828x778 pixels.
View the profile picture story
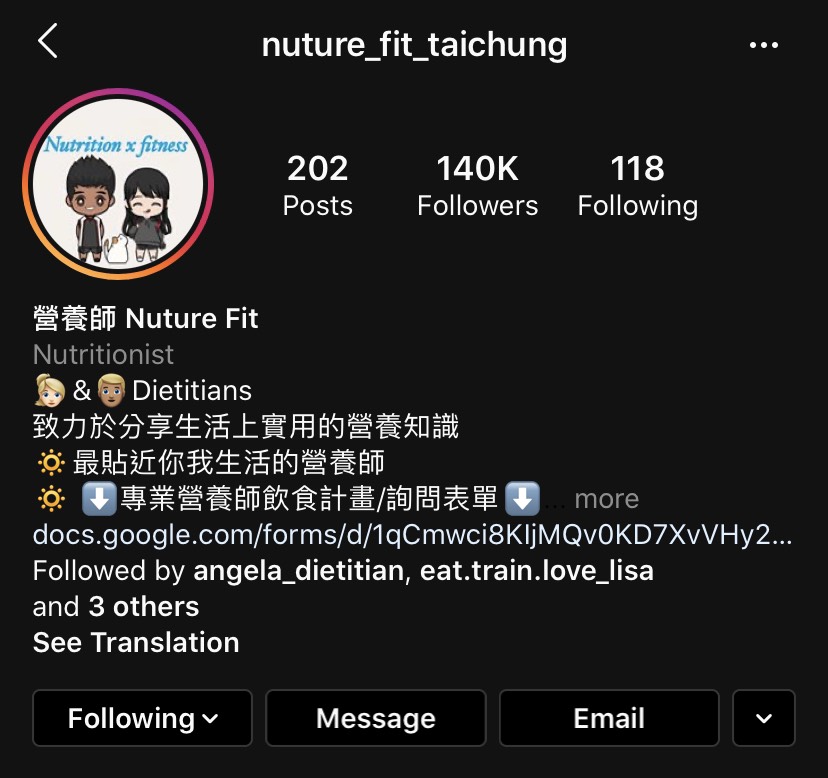point(118,184)
